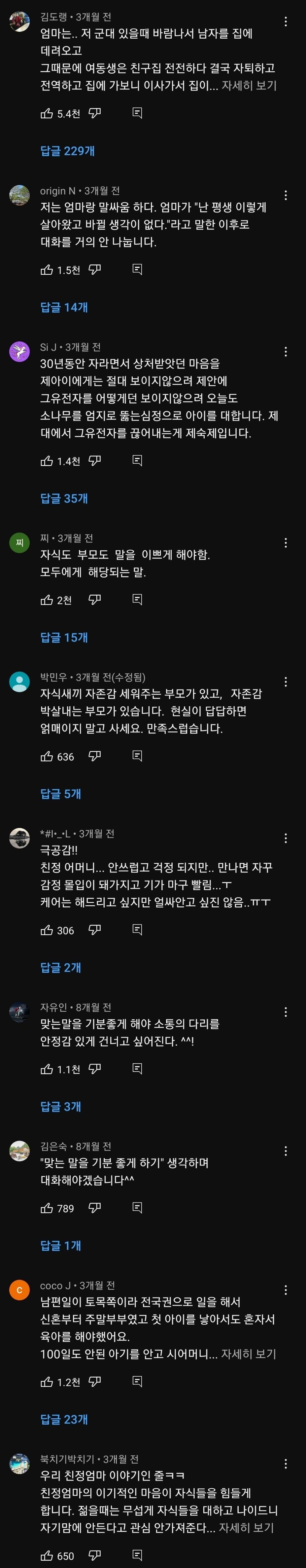Open 자유인's profile avatar
The height and width of the screenshot is (1568, 306).
click(x=19, y=1012)
